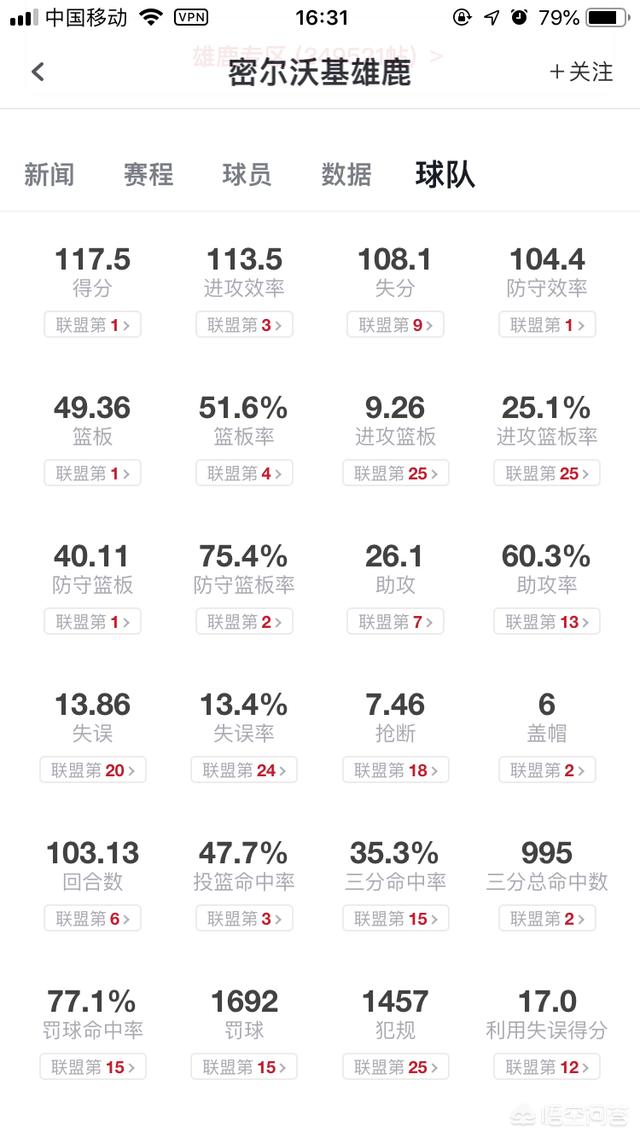Open league ranking under 失分
This screenshot has width=640, height=1138.
coord(395,324)
